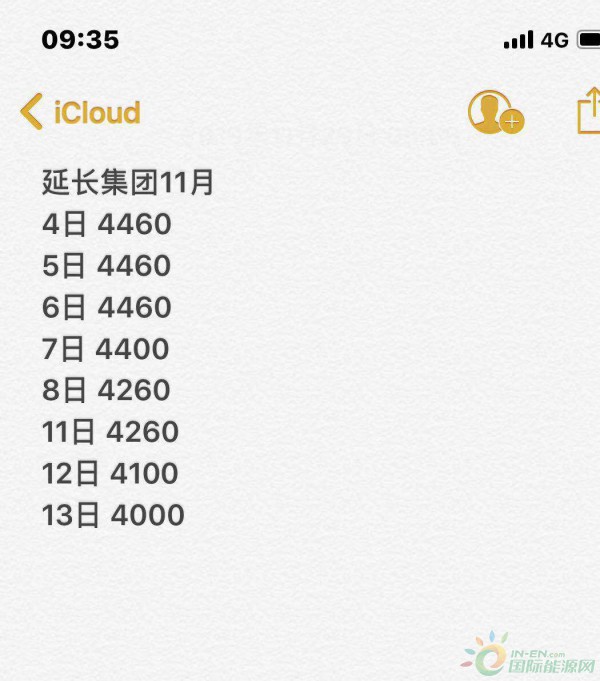Open the share sheet for this note
The height and width of the screenshot is (681, 600).
pos(589,110)
